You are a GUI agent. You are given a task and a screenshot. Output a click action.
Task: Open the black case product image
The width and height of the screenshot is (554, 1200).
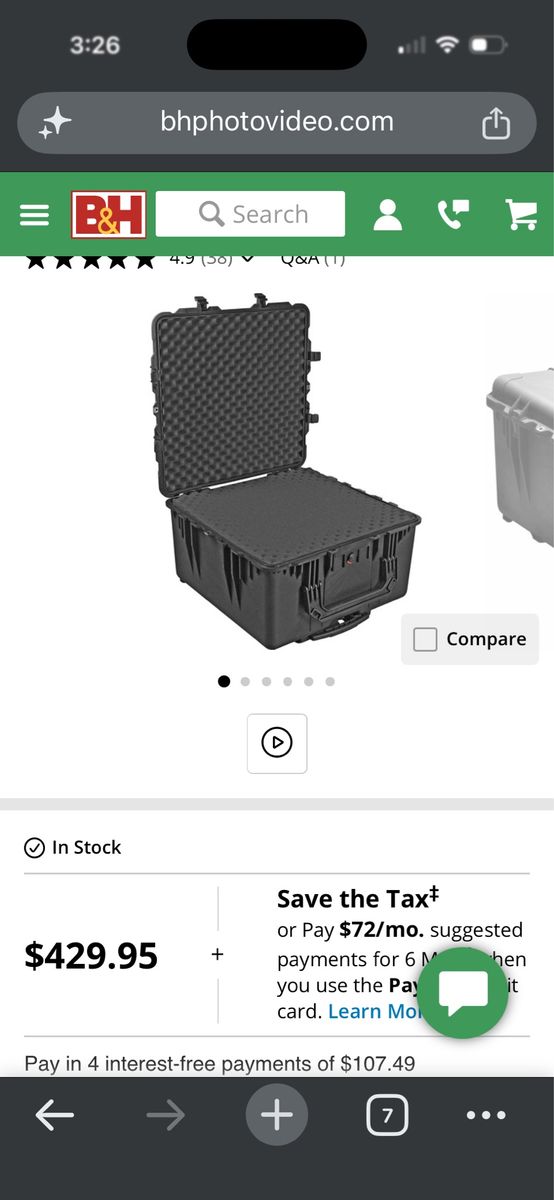(x=285, y=467)
